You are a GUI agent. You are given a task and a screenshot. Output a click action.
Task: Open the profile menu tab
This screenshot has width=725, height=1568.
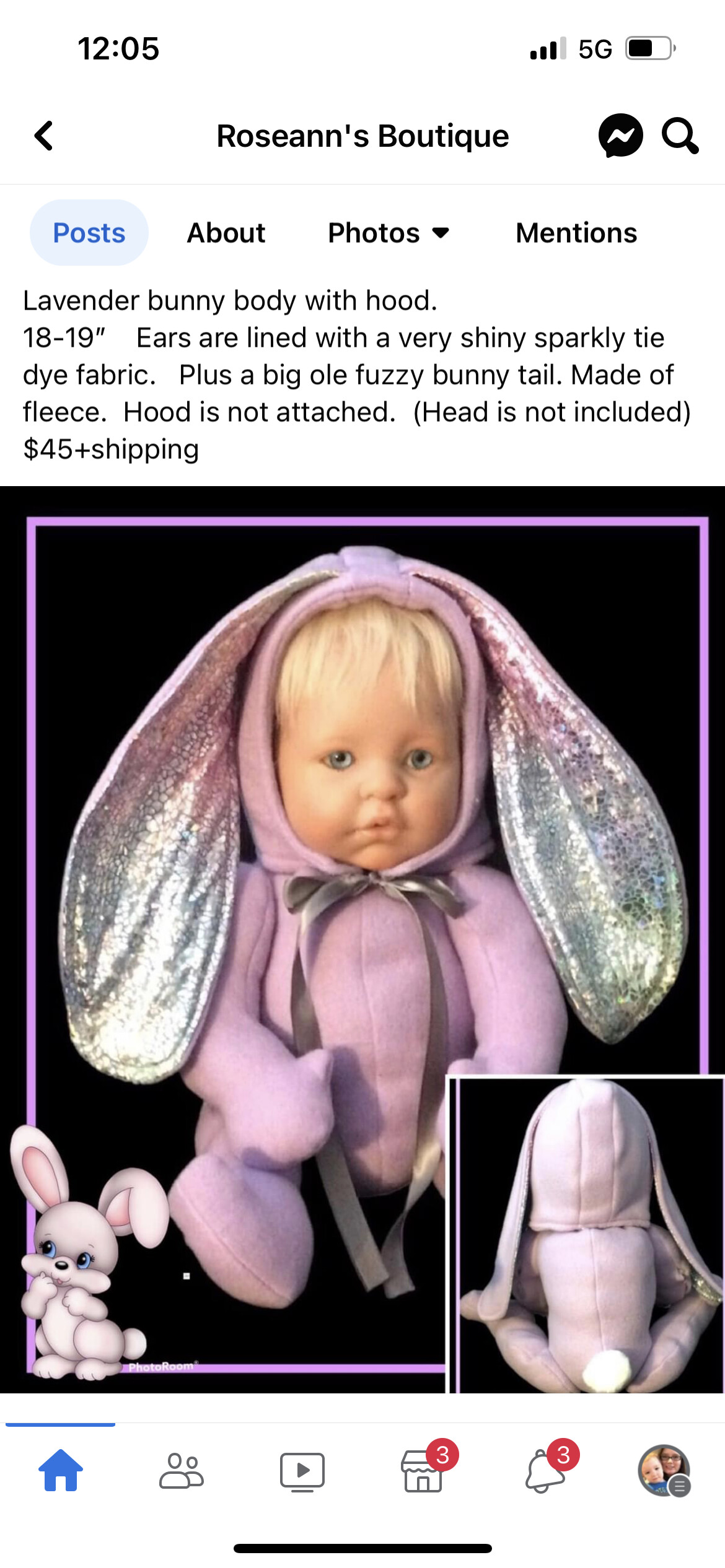coord(664,1470)
